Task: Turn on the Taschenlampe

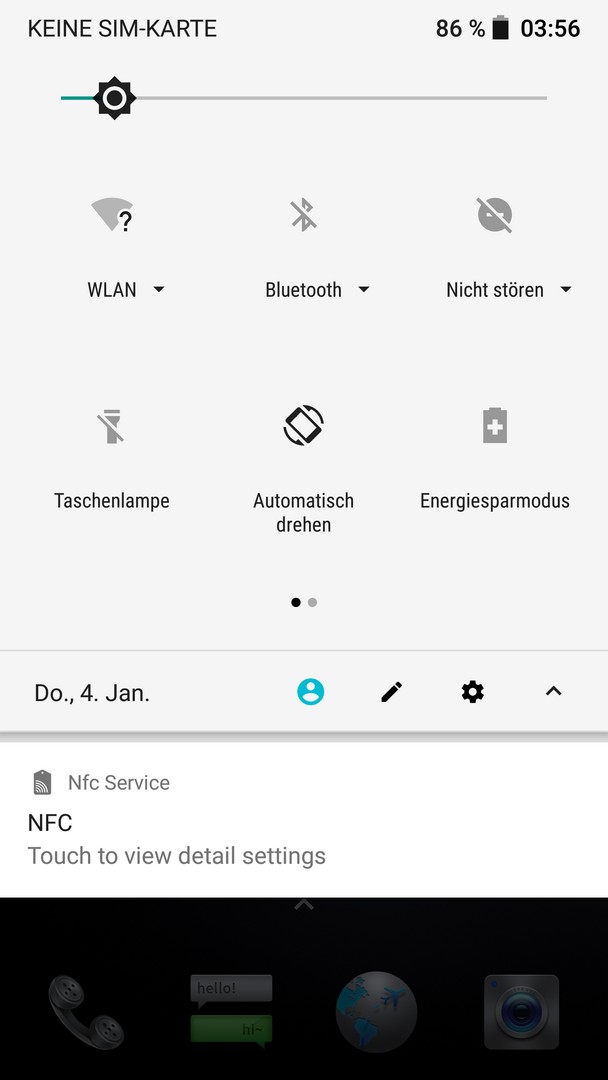Action: click(112, 427)
